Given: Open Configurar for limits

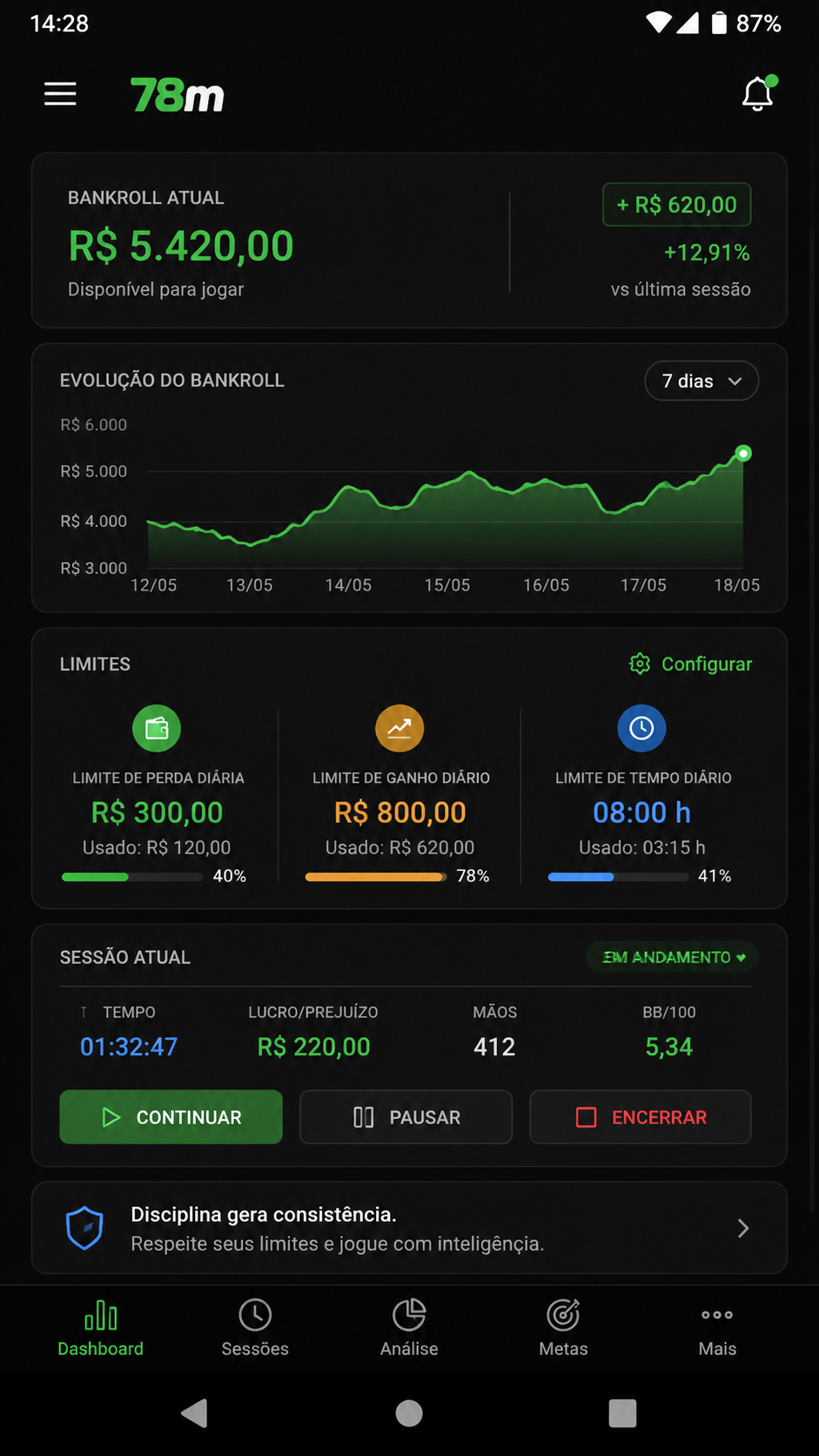Looking at the screenshot, I should (690, 664).
